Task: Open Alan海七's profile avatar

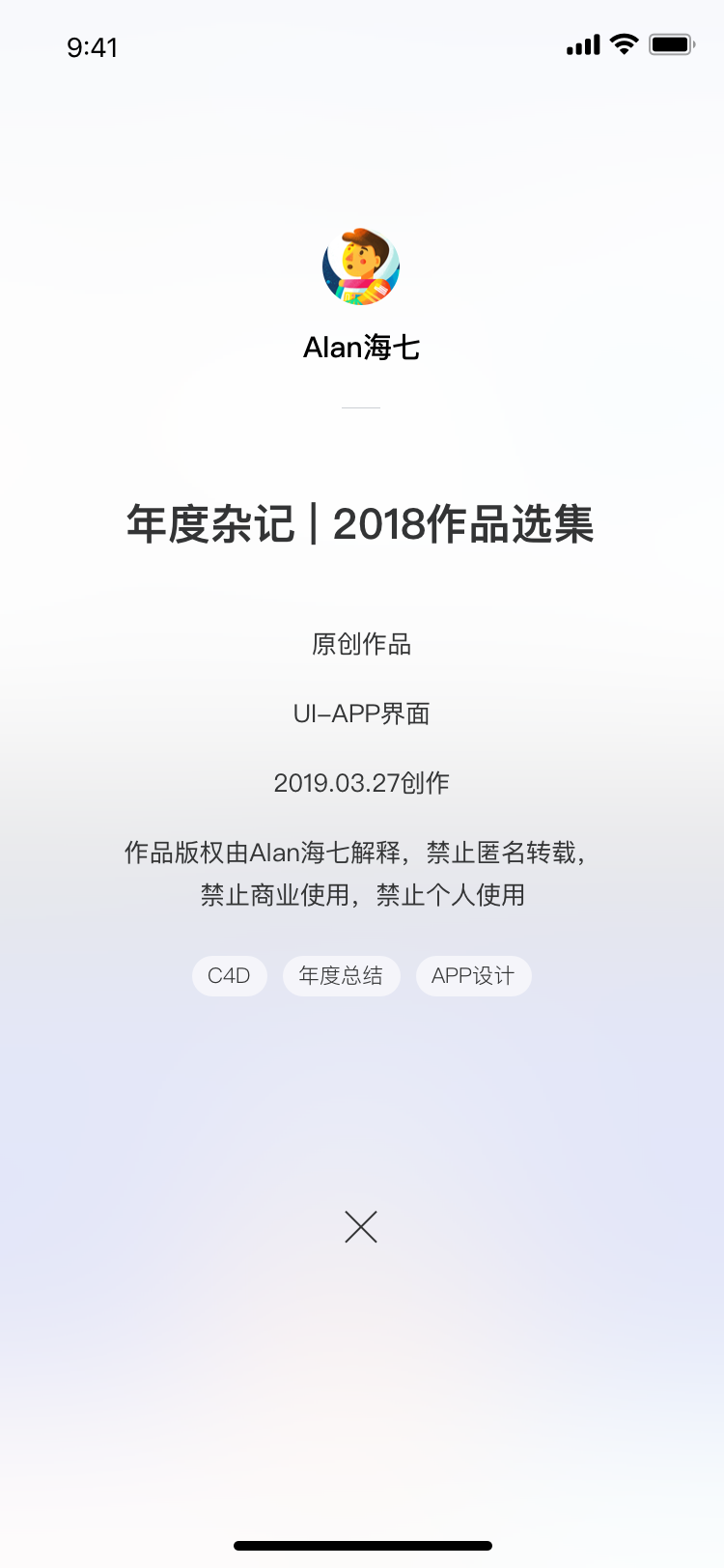Action: point(361,267)
